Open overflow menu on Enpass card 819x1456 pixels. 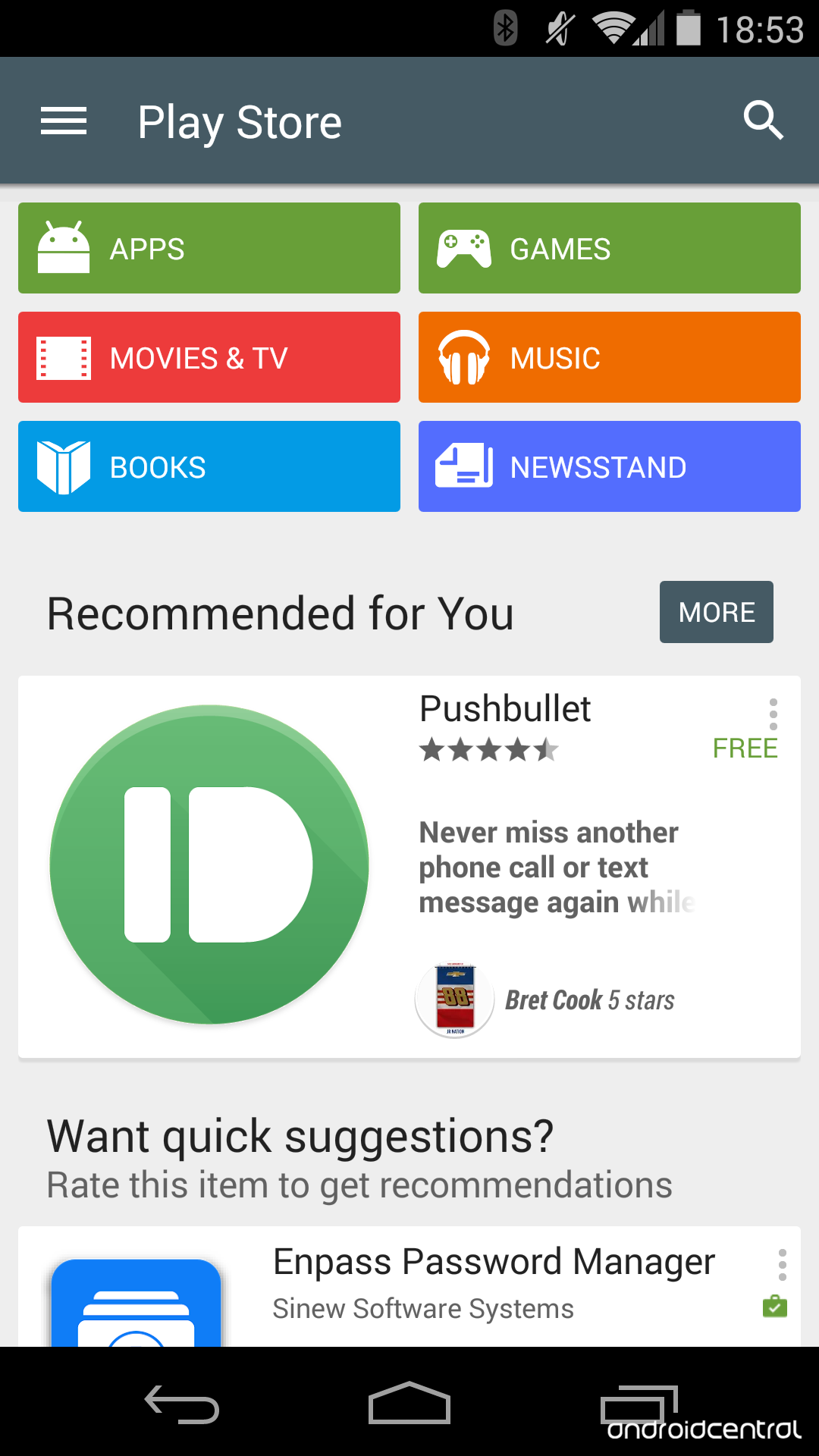(x=782, y=1265)
